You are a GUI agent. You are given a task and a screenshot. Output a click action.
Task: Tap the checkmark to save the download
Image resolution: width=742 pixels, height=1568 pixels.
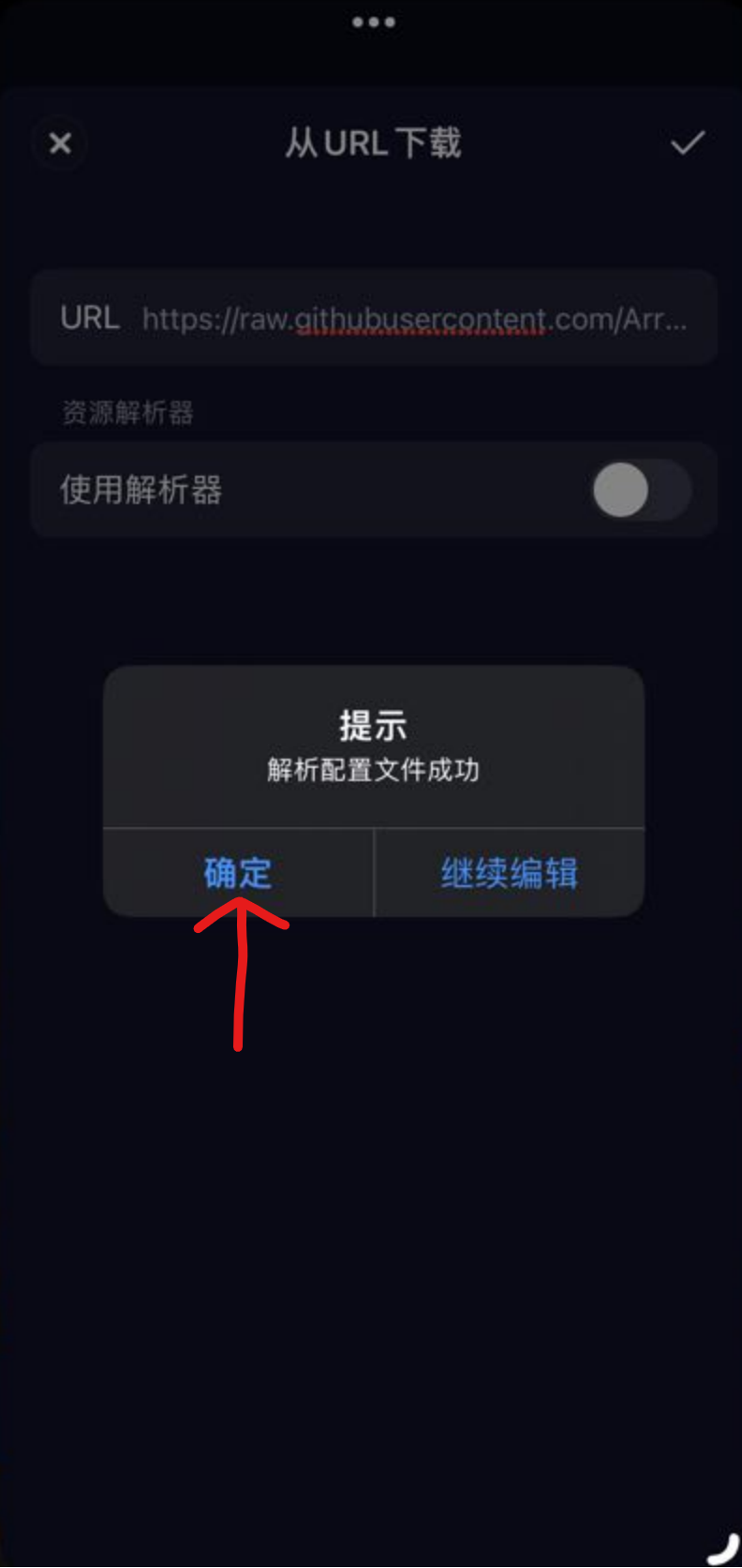(x=687, y=143)
